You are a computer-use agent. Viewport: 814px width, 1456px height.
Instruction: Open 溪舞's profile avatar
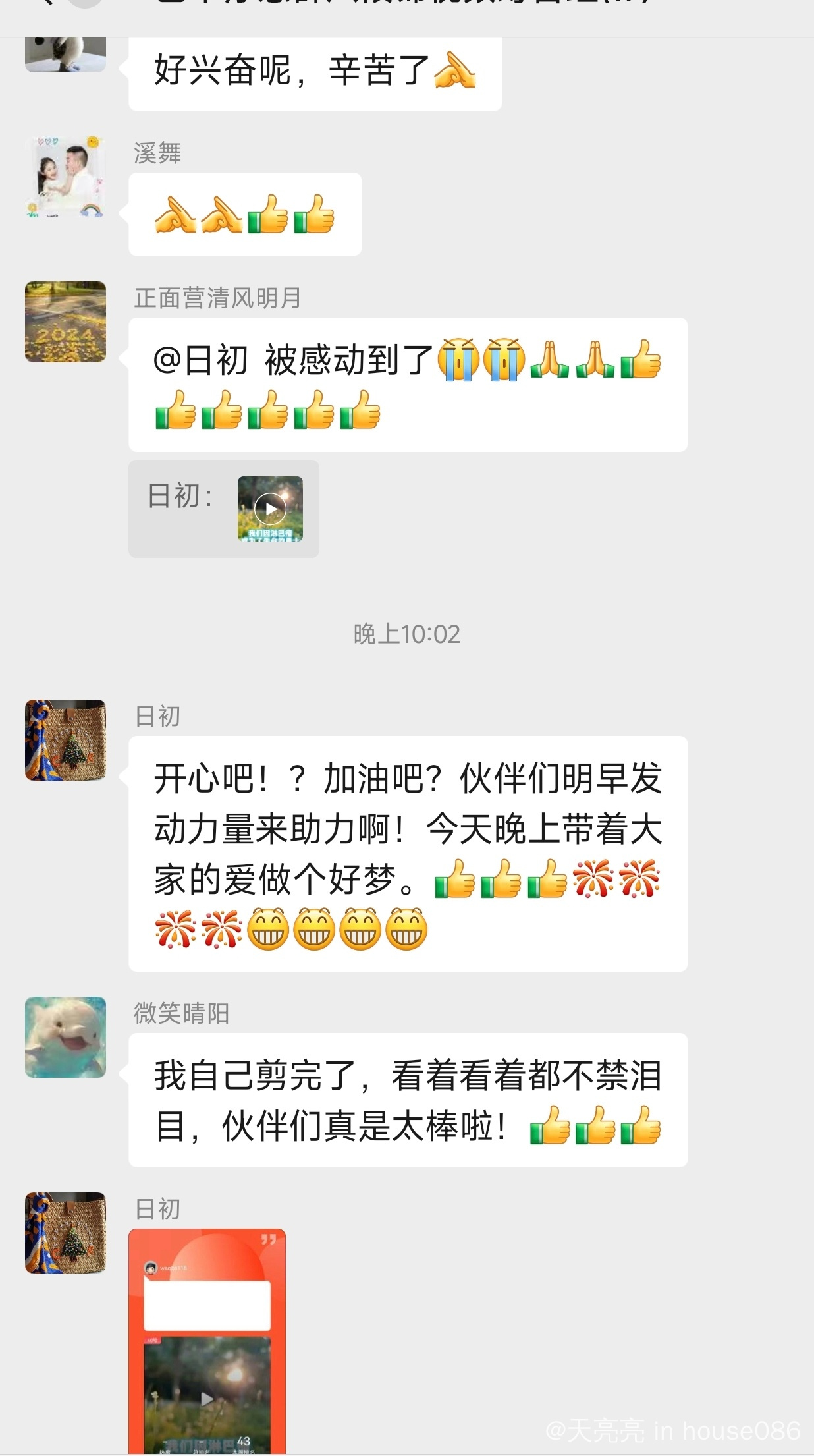pyautogui.click(x=65, y=177)
